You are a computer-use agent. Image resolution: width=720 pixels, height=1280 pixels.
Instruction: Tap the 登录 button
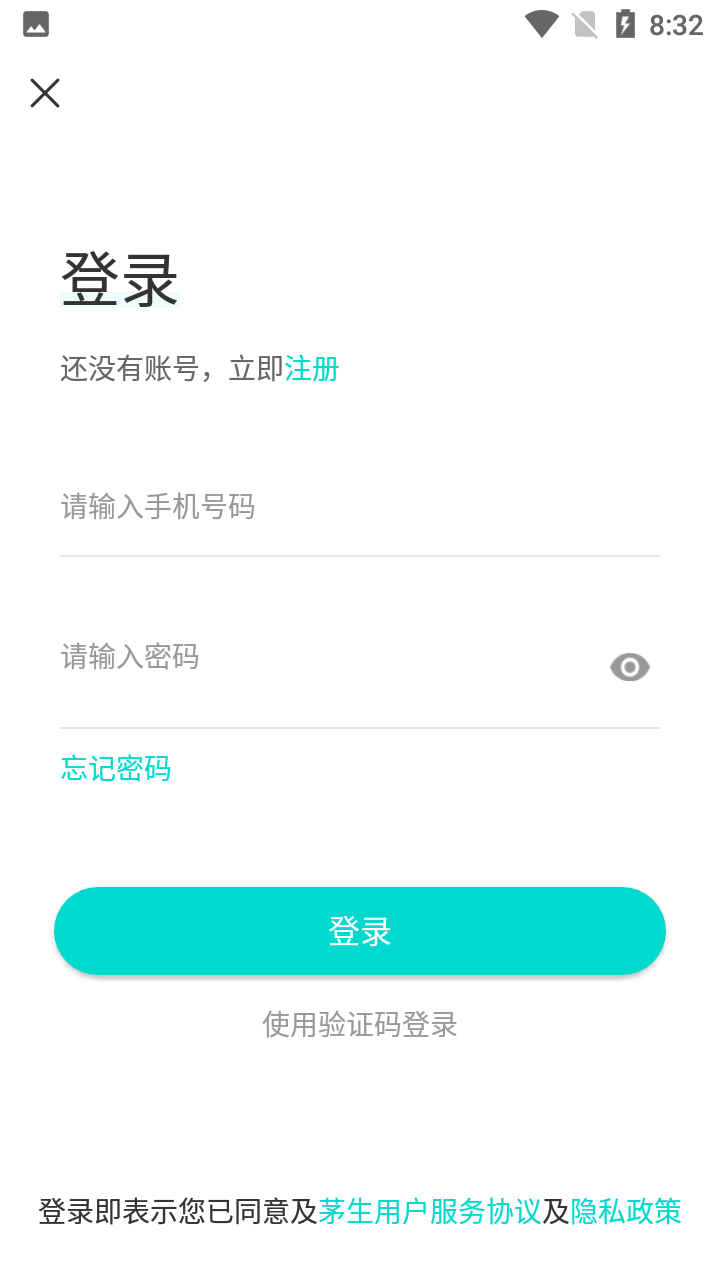(360, 931)
